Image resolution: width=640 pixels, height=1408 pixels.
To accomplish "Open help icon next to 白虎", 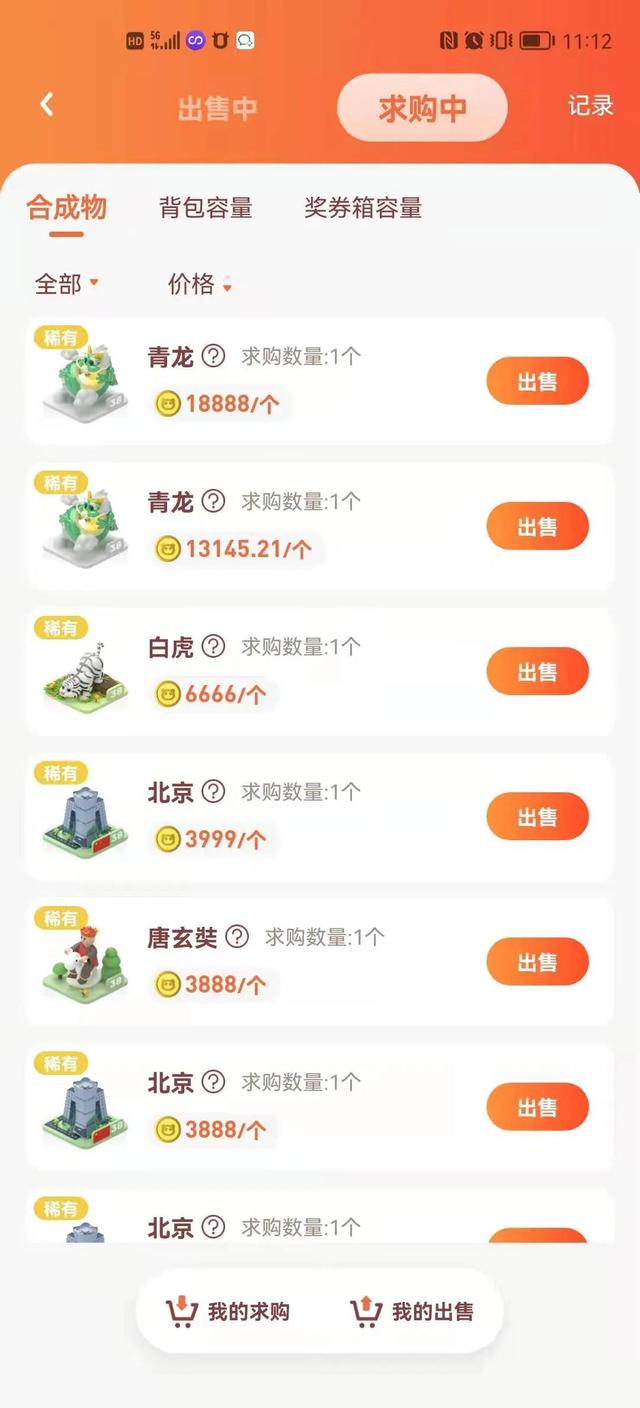I will pyautogui.click(x=213, y=647).
